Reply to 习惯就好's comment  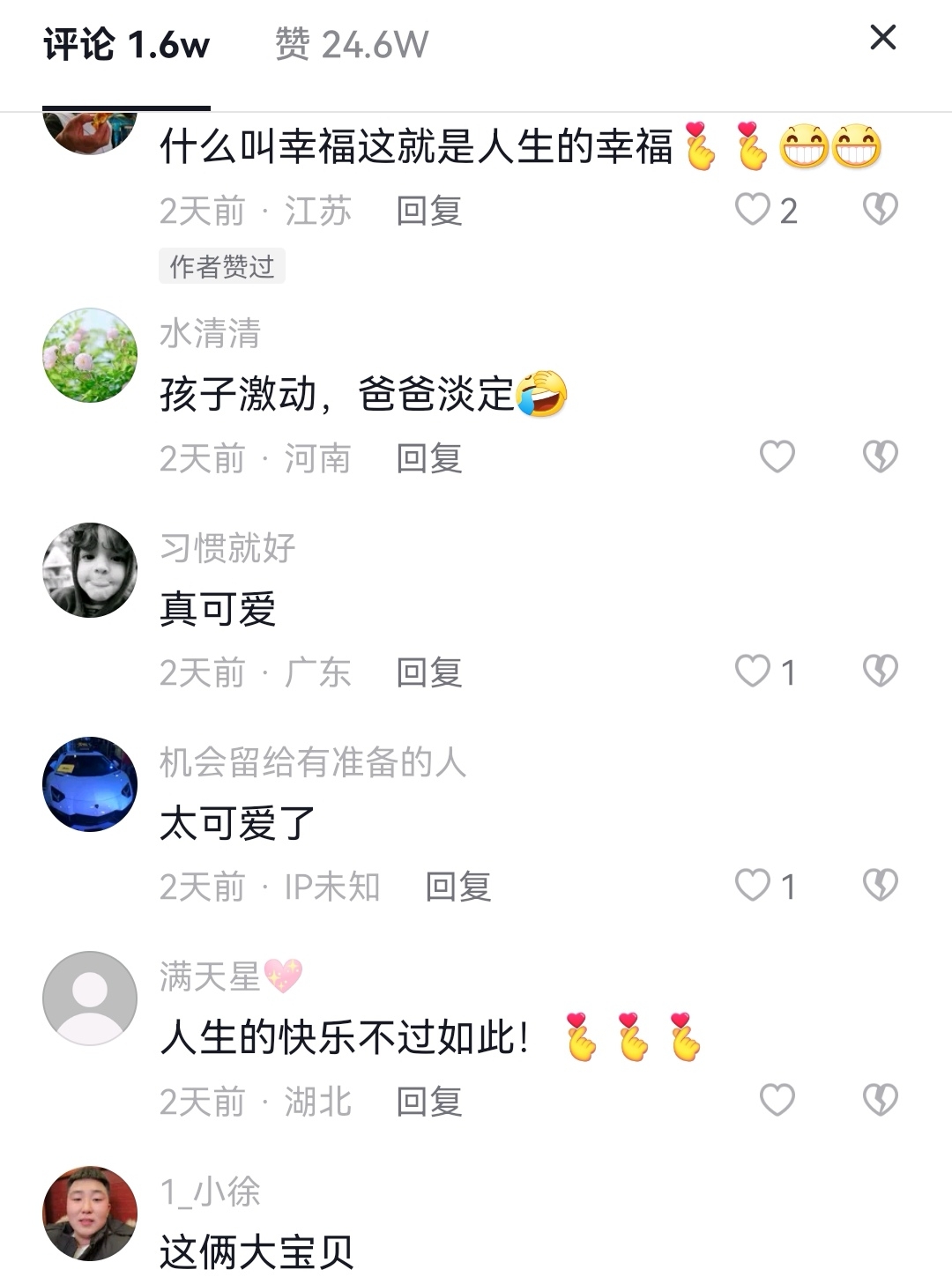tap(428, 672)
